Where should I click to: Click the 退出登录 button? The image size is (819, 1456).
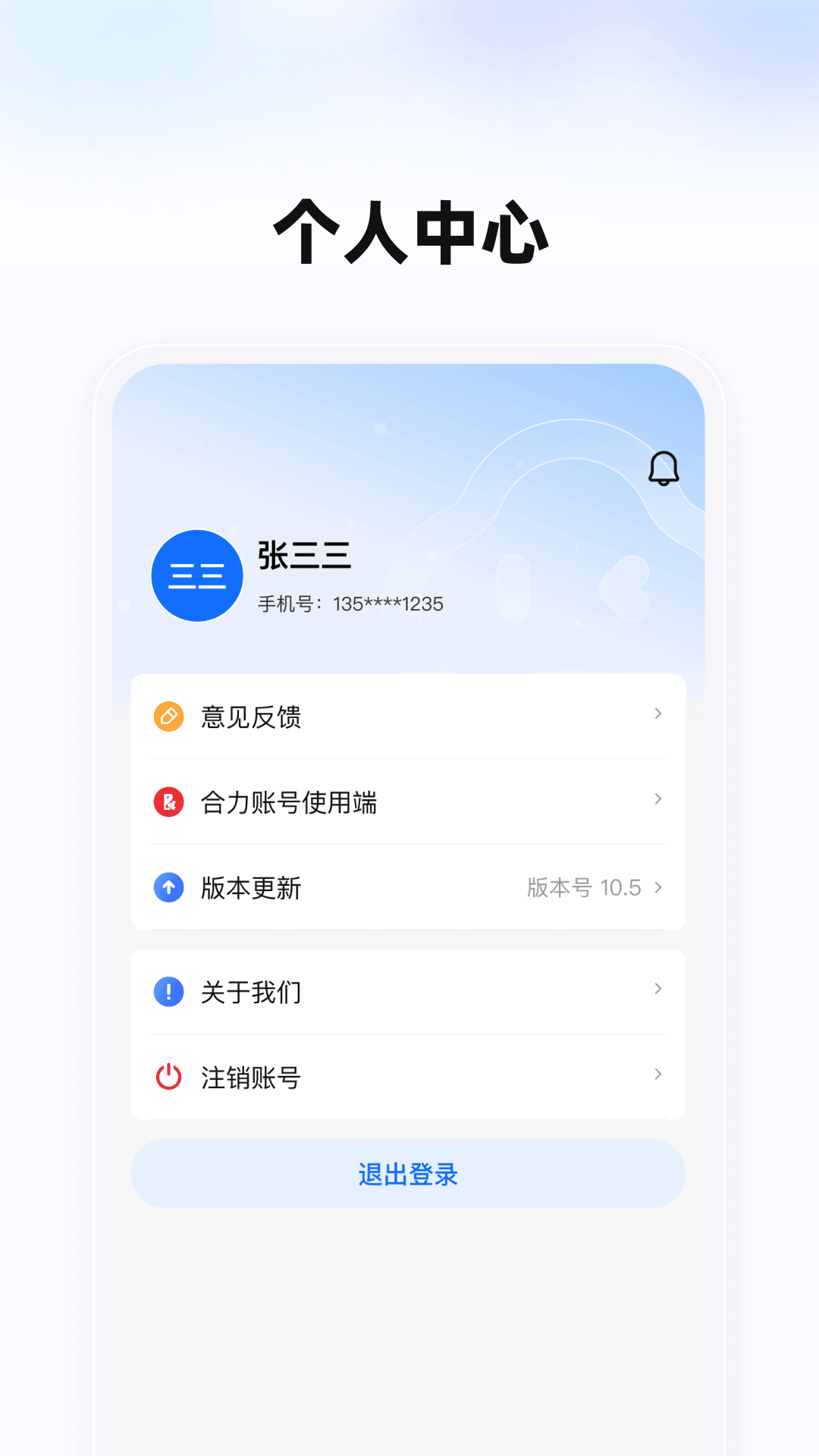pyautogui.click(x=408, y=1173)
